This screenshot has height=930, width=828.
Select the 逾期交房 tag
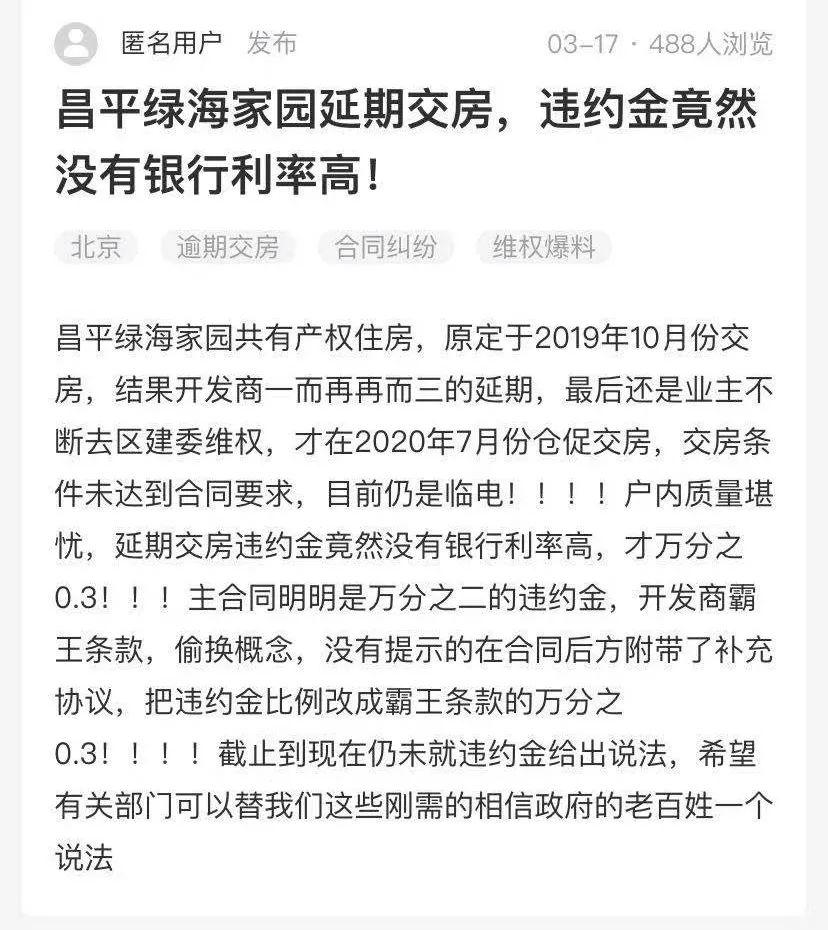[x=227, y=247]
